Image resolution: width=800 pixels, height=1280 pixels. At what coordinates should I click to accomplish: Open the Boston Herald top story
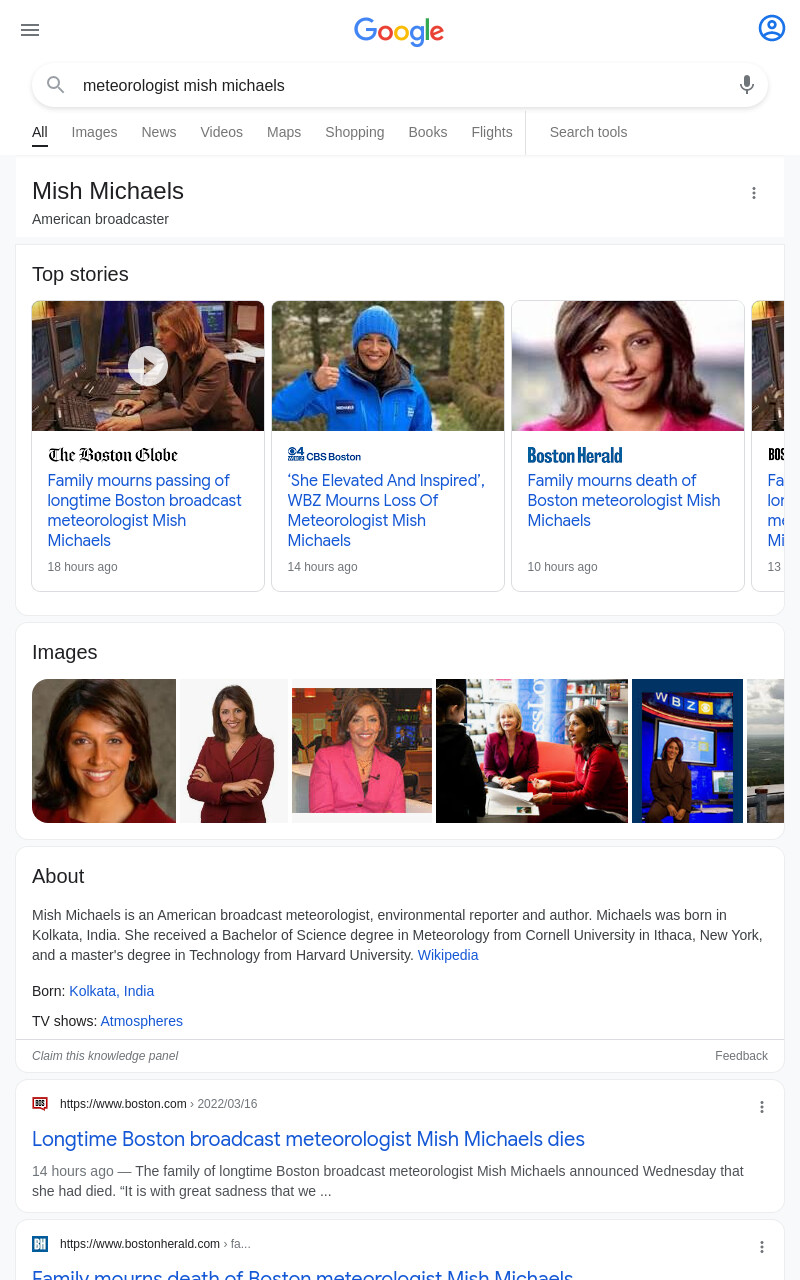628,446
